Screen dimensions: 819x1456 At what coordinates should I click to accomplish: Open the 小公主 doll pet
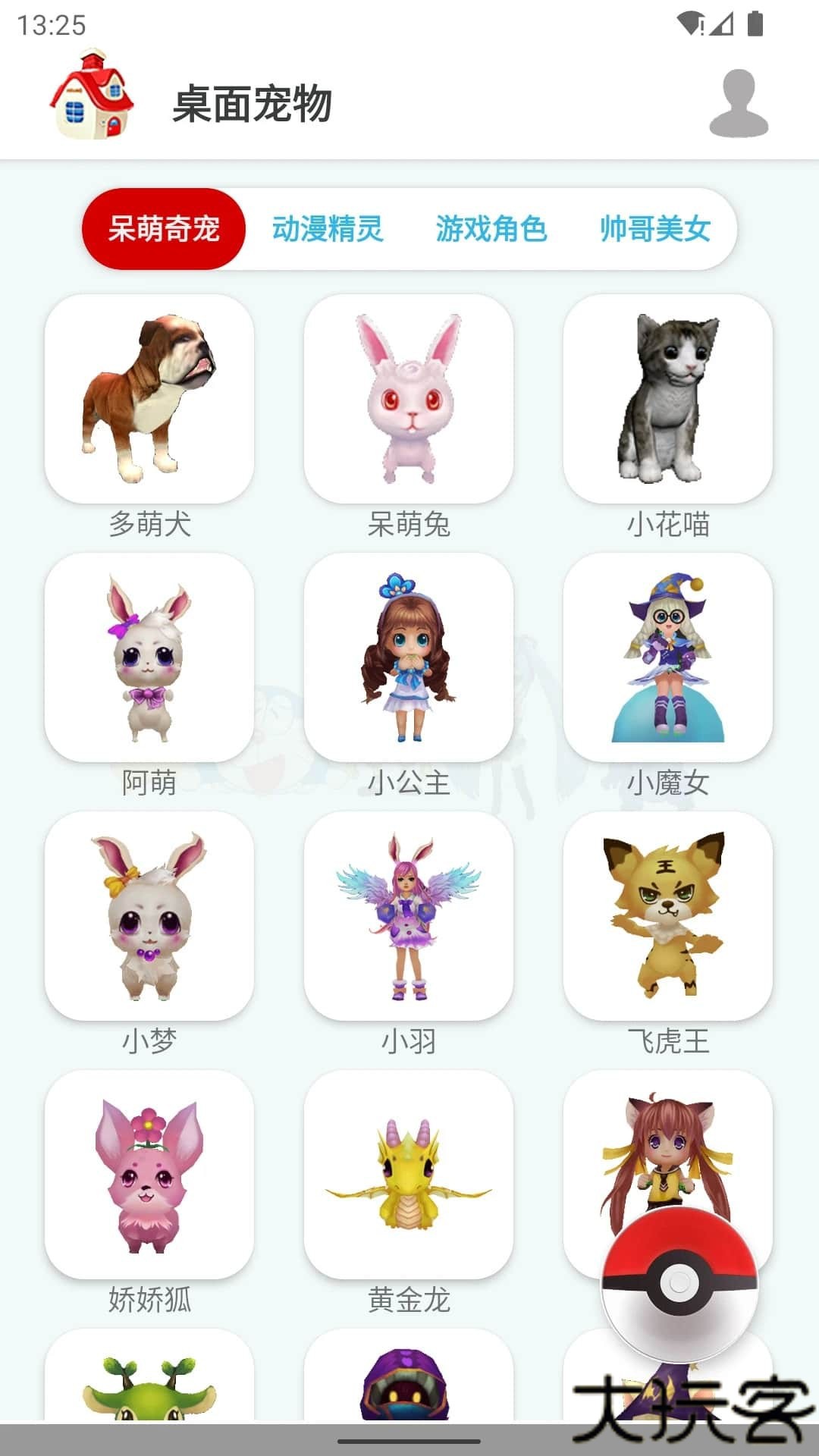coord(409,657)
